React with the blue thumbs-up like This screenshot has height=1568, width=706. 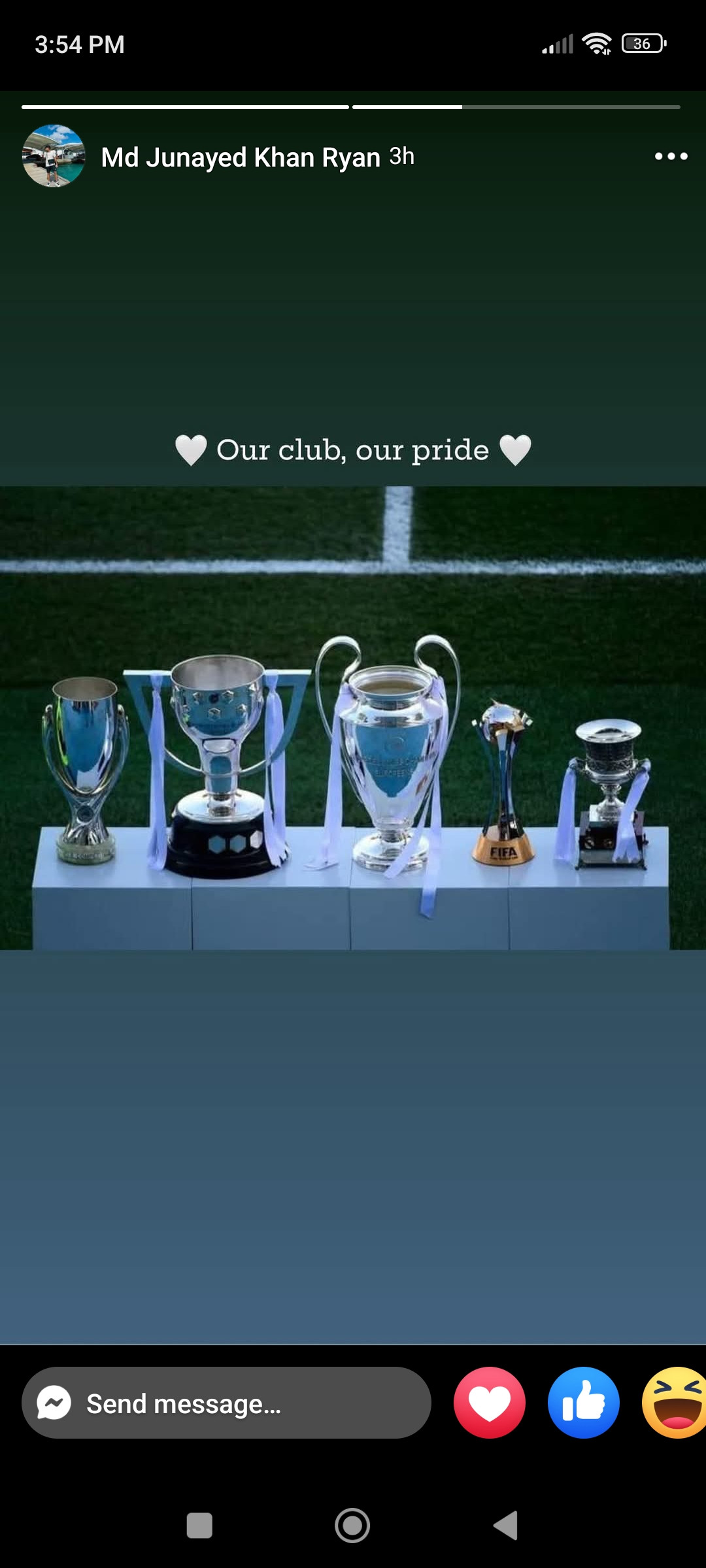pos(583,1403)
